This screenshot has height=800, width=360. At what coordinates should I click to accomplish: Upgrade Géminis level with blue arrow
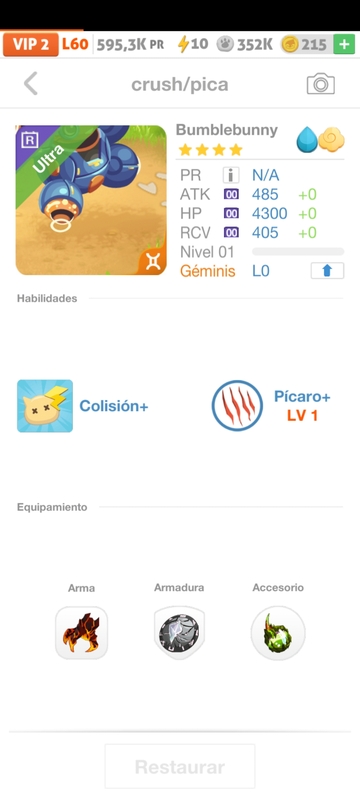pyautogui.click(x=327, y=270)
